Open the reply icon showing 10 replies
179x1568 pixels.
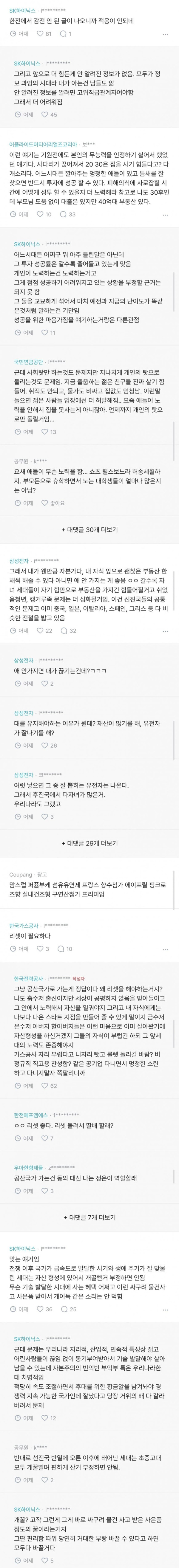coord(66,949)
